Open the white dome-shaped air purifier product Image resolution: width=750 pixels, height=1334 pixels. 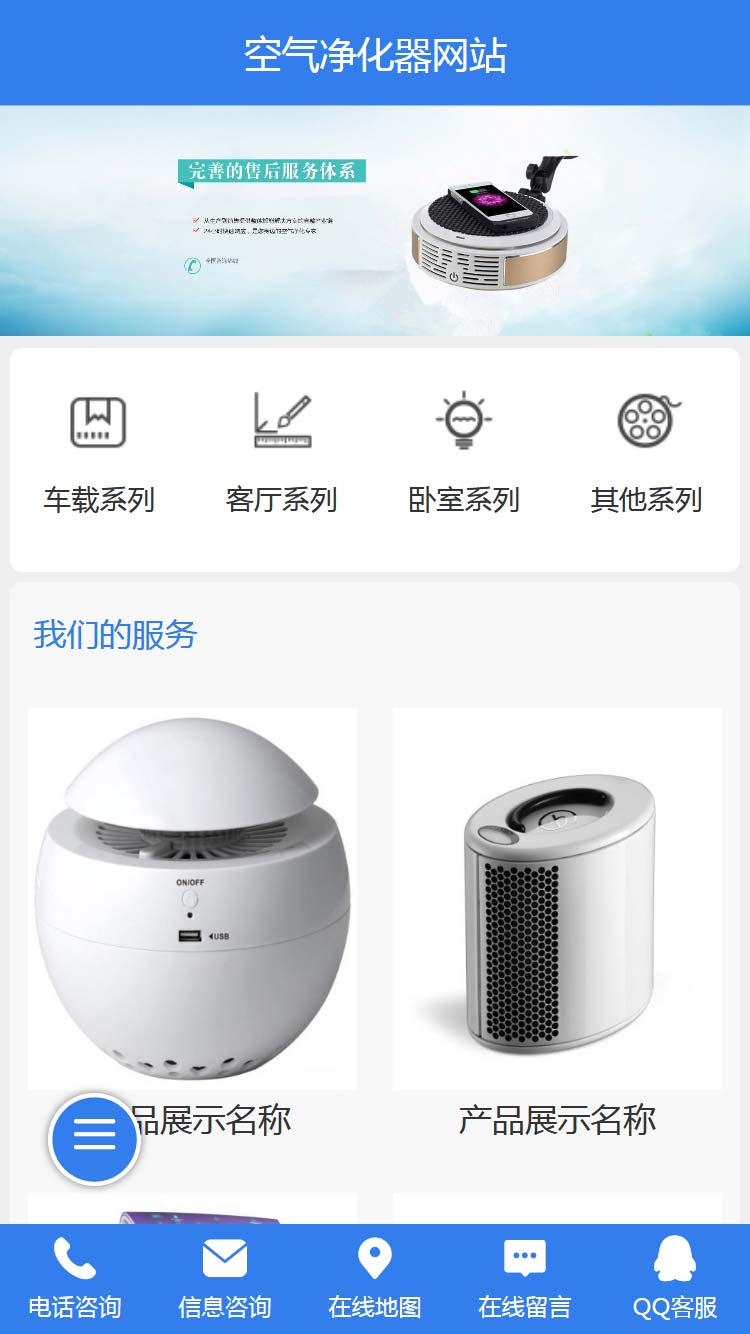tap(192, 898)
